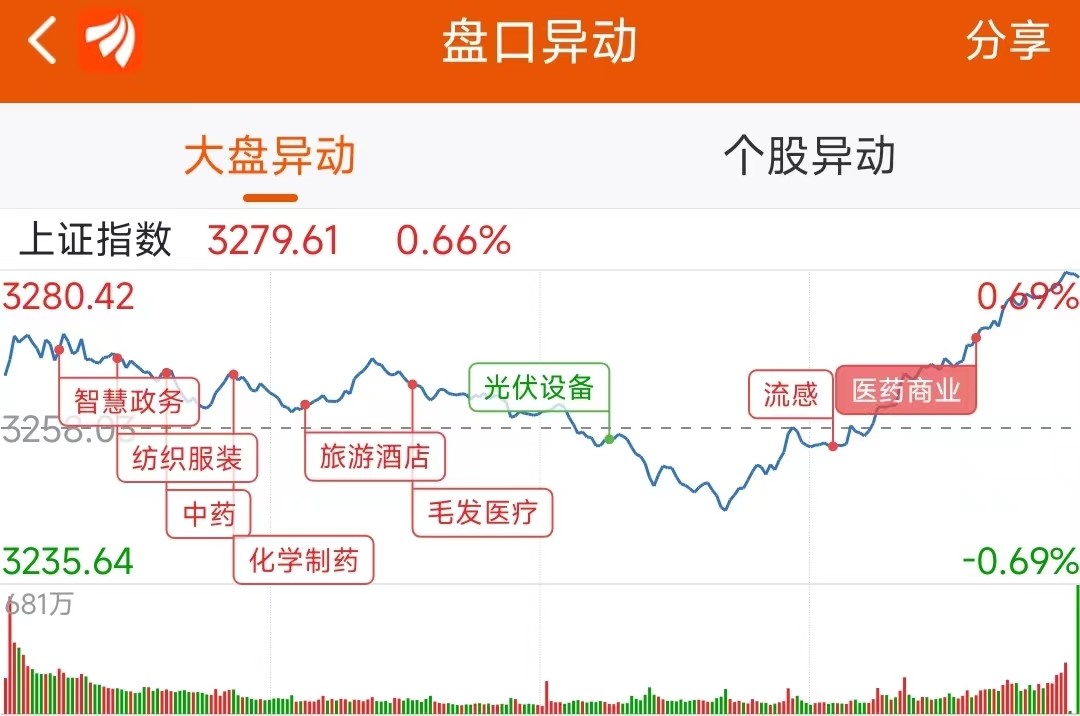
Task: Go back using the arrow icon
Action: (42, 43)
